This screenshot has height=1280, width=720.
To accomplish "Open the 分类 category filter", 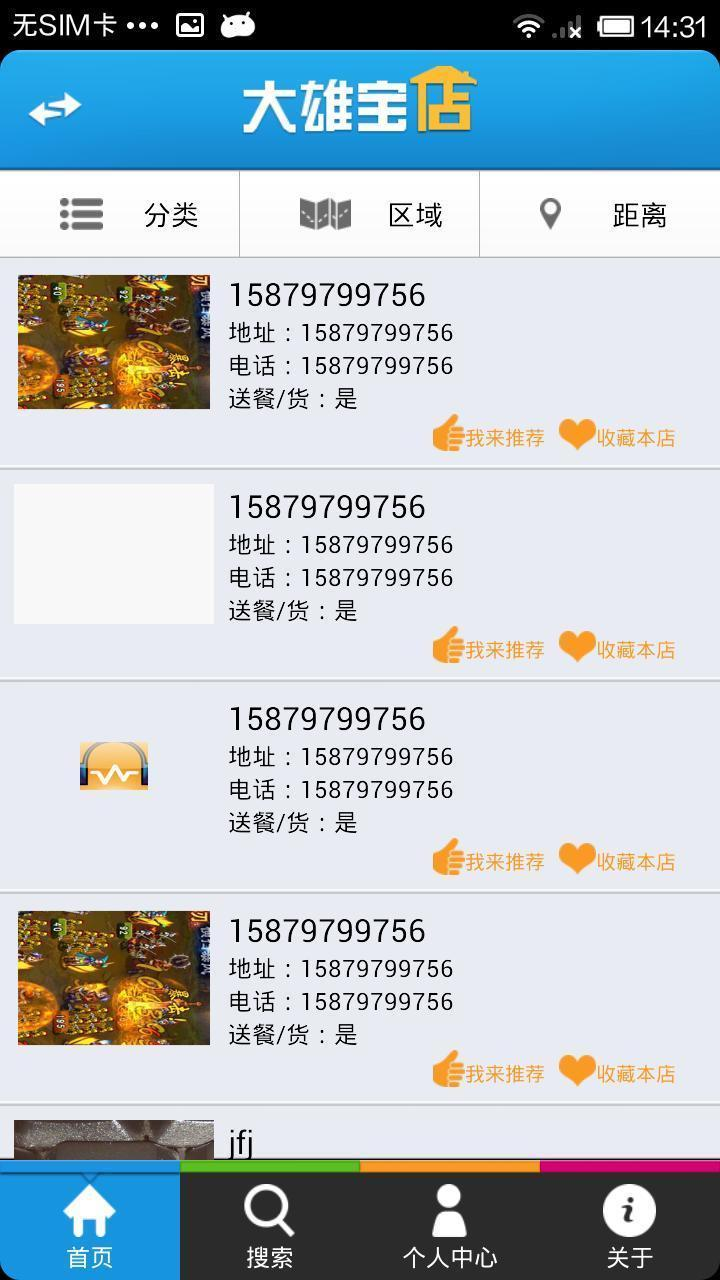I will 120,214.
